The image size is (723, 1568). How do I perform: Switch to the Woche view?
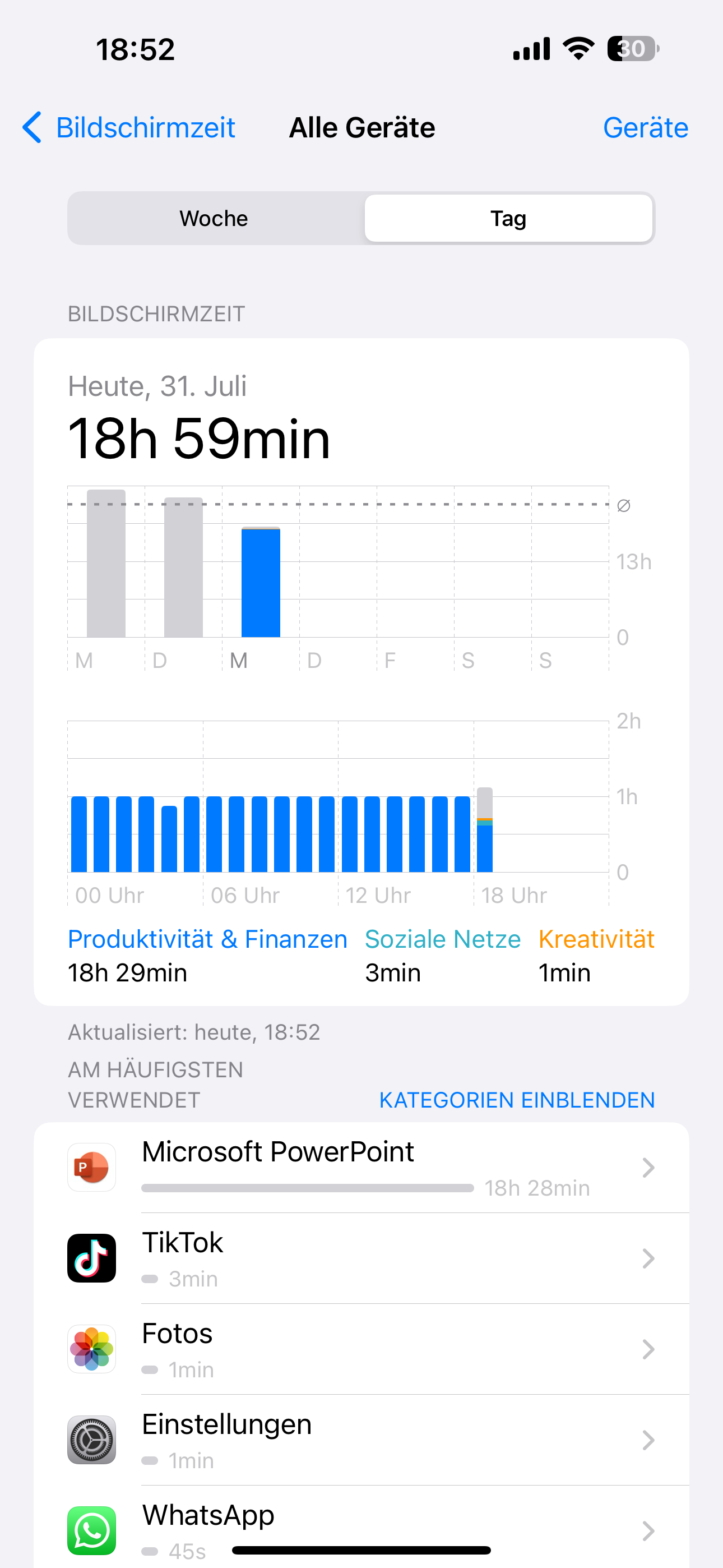pyautogui.click(x=214, y=219)
